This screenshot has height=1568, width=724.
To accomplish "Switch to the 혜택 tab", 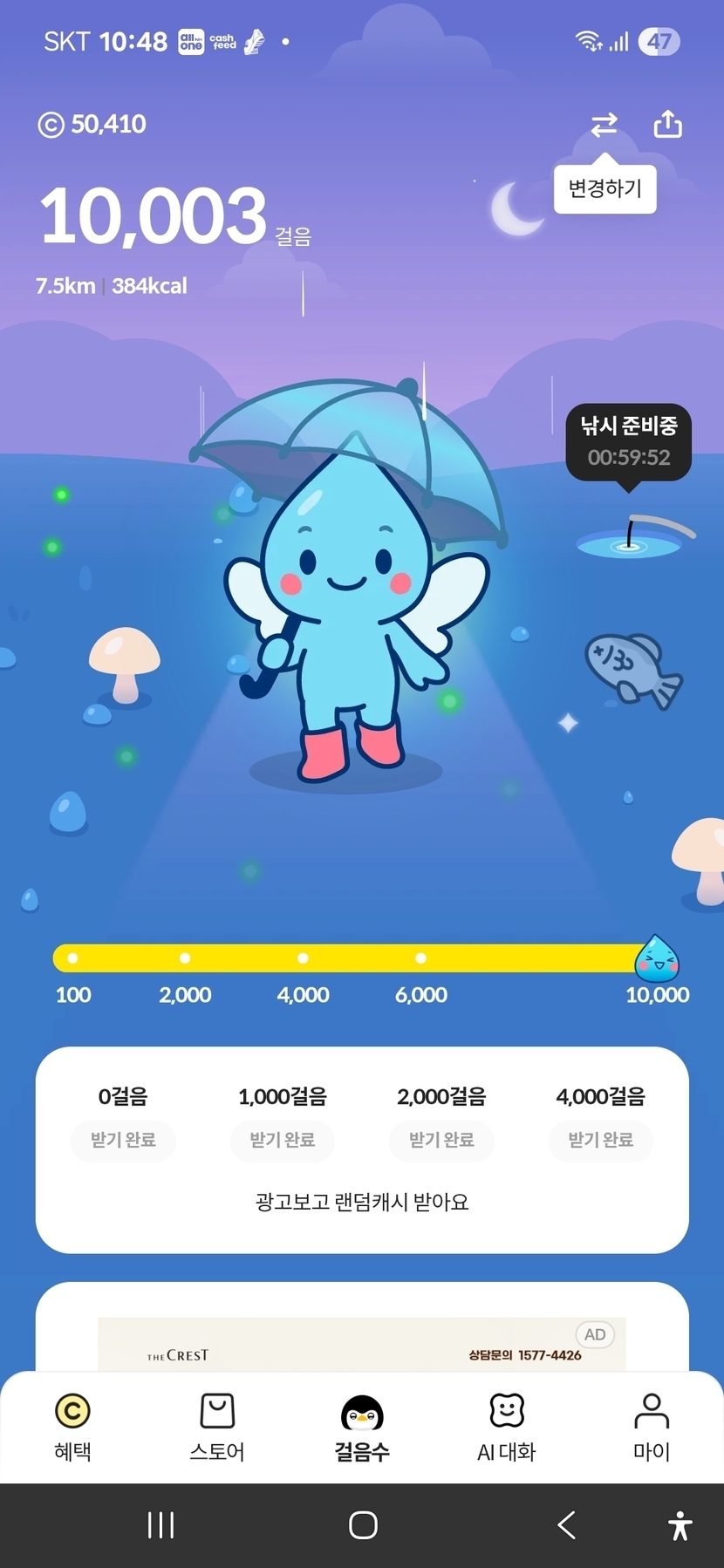I will 72,1427.
